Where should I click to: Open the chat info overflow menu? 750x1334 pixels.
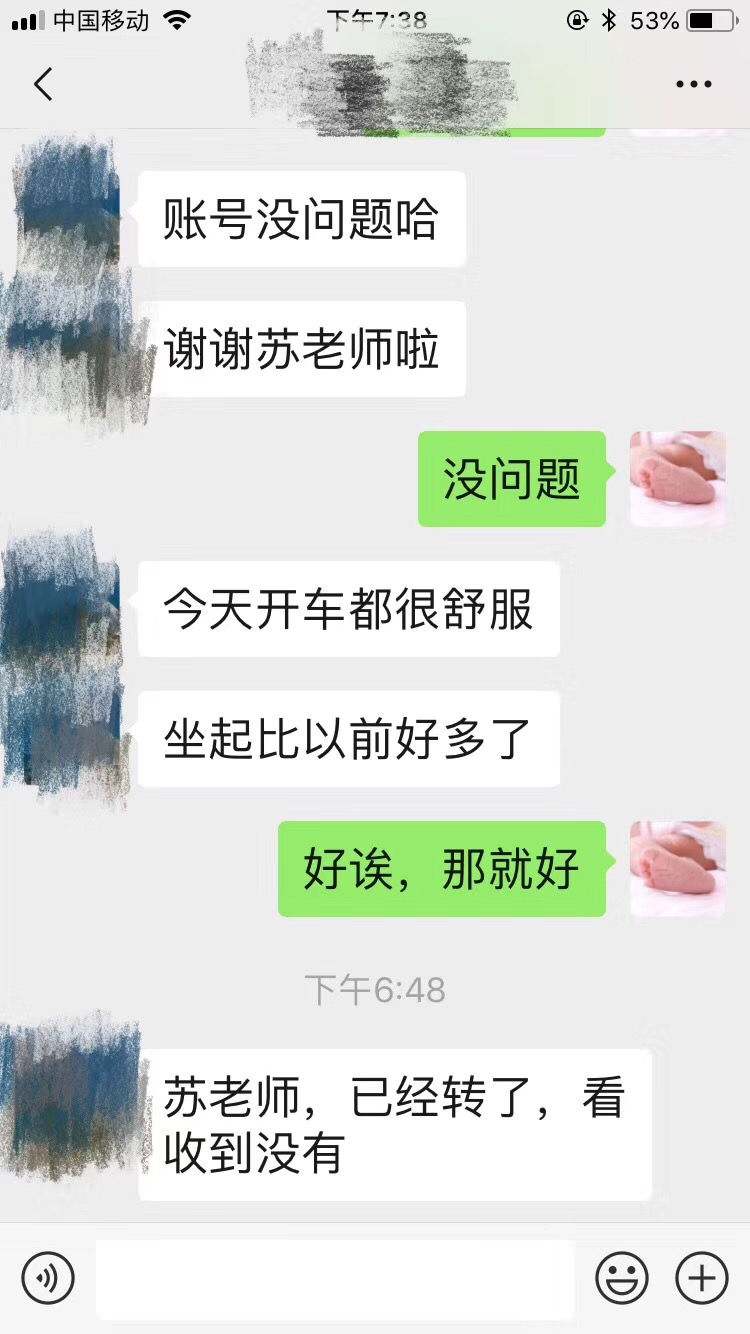point(693,85)
